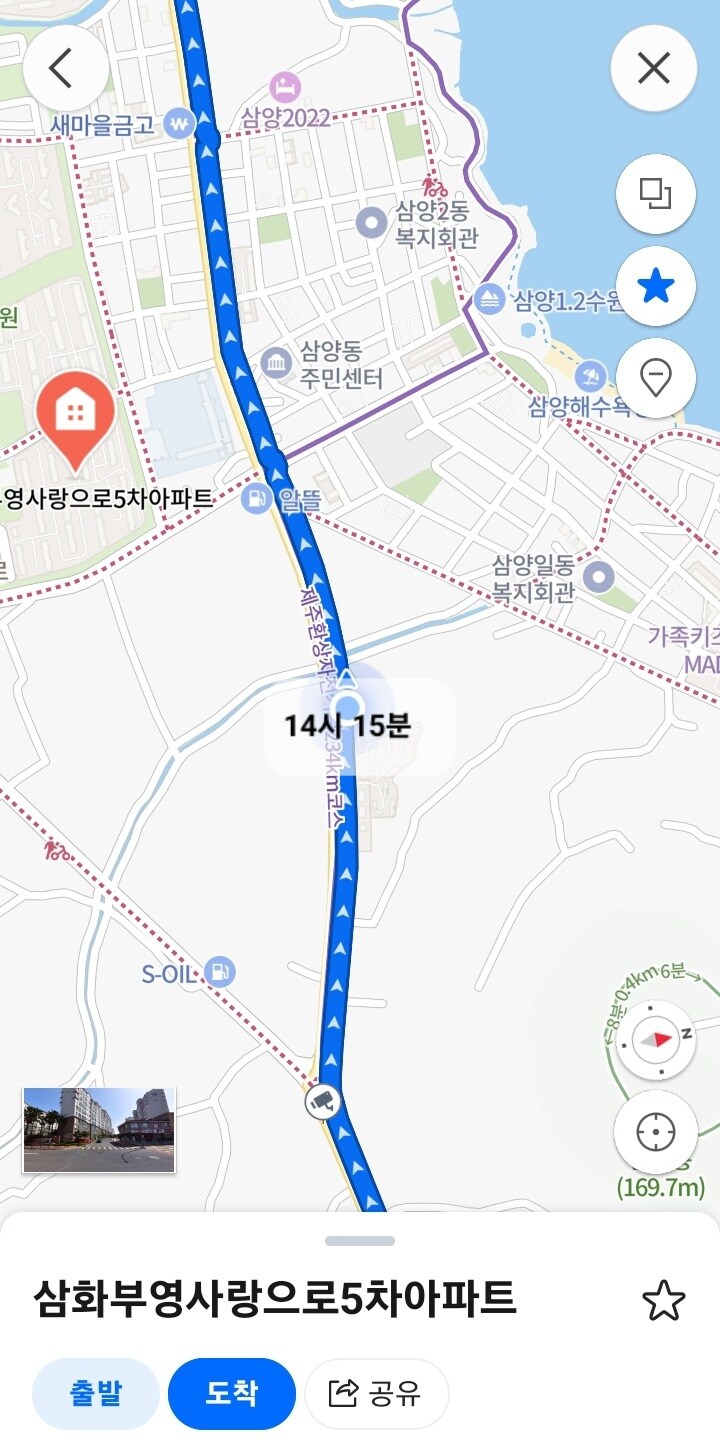
Task: Save 삼화부영사랑으로5차아파트 to favorites
Action: [663, 1301]
